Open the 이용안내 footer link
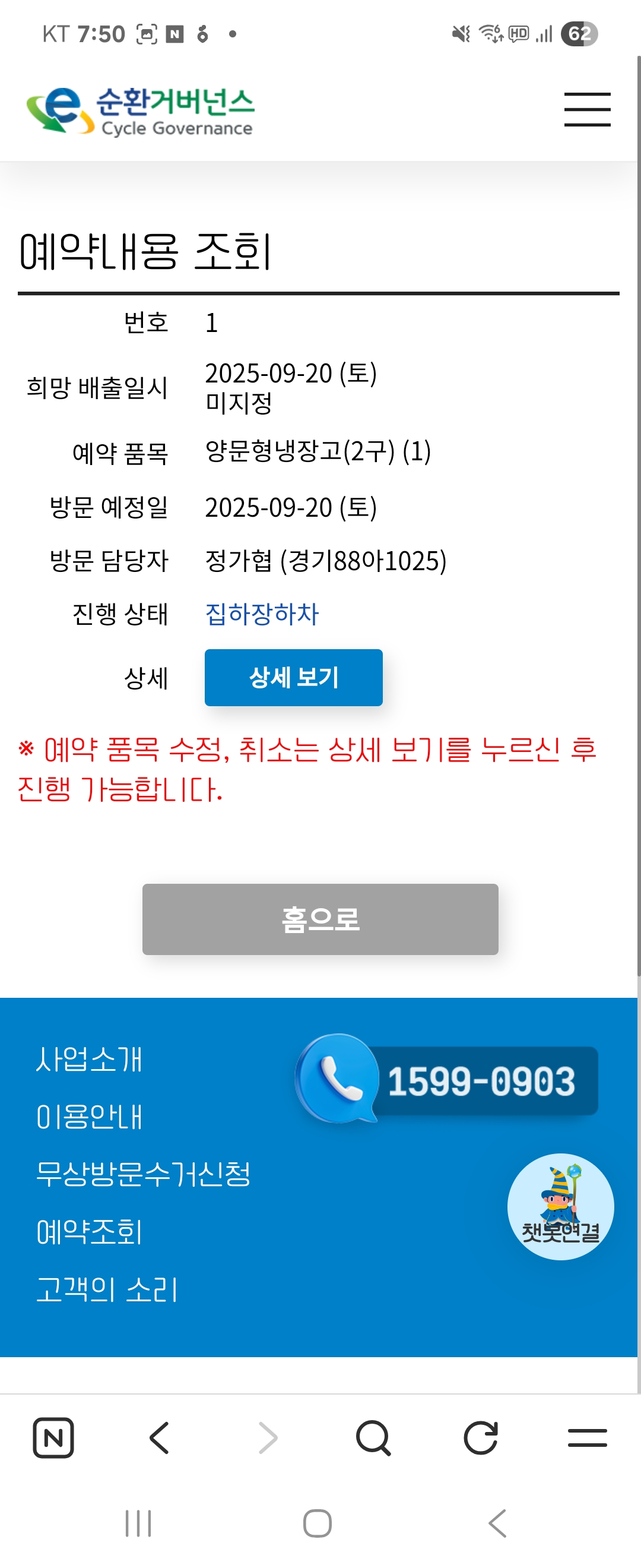641x1568 pixels. 89,1117
